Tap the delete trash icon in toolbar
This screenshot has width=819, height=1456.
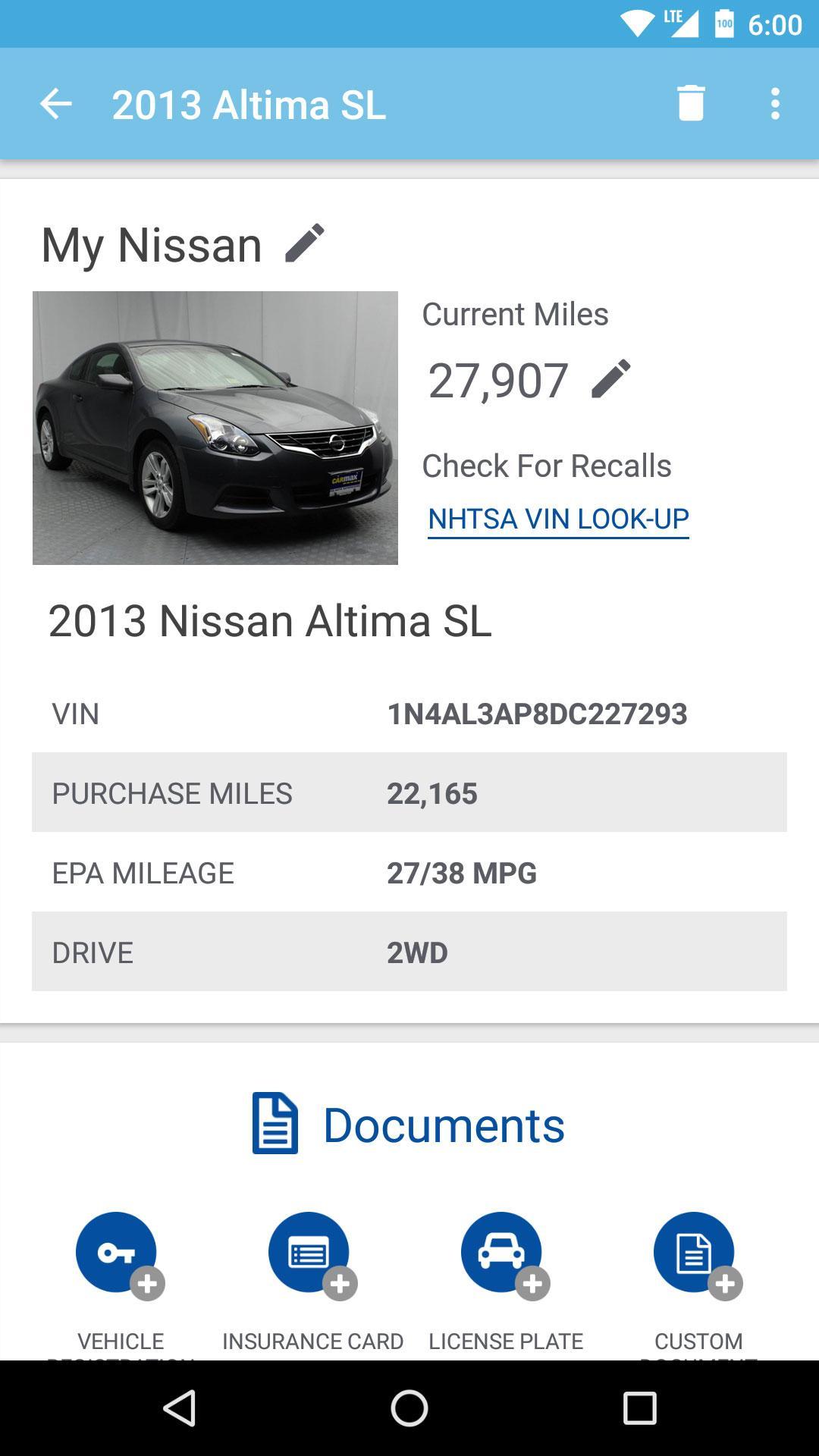689,104
